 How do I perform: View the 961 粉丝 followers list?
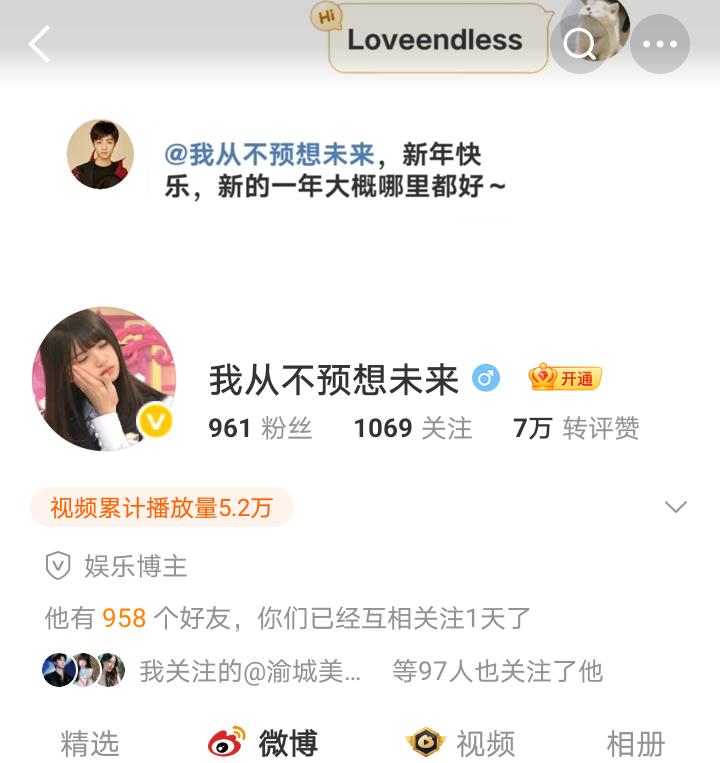(x=260, y=428)
